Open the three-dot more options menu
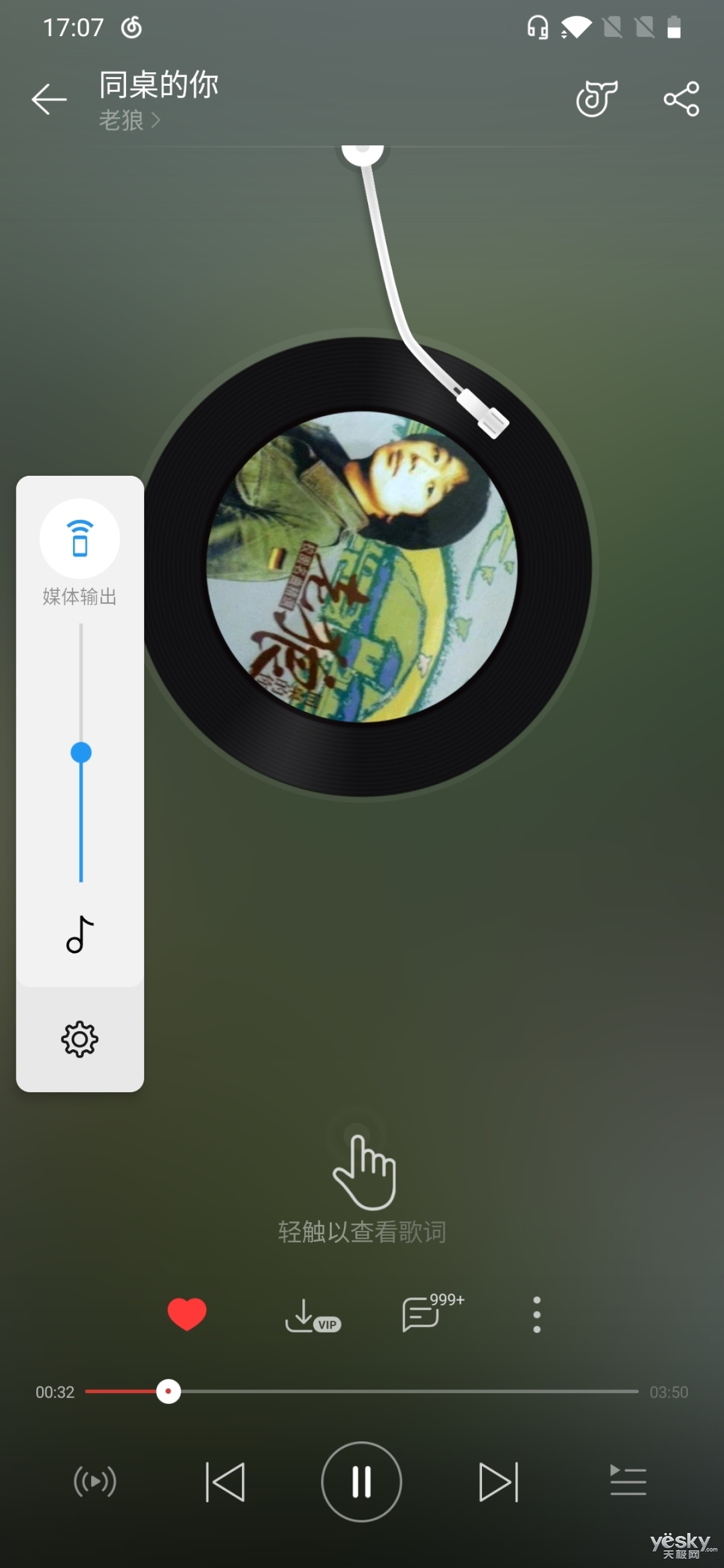The image size is (724, 1568). pos(536,1315)
